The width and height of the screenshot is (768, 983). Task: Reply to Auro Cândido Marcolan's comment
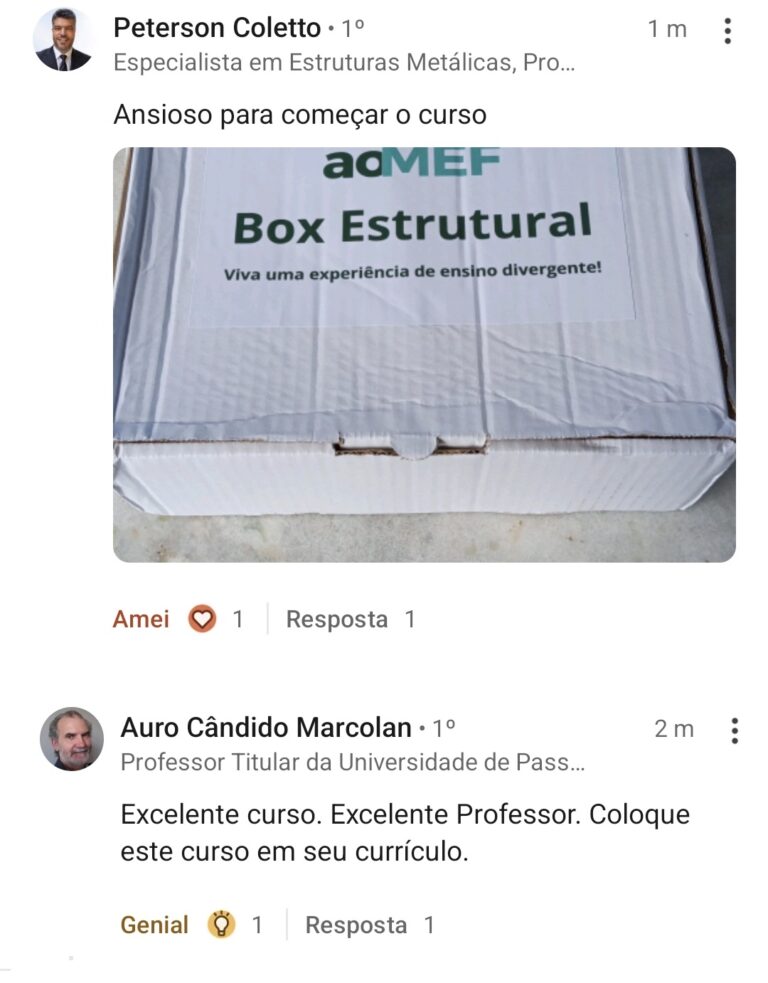tap(355, 925)
